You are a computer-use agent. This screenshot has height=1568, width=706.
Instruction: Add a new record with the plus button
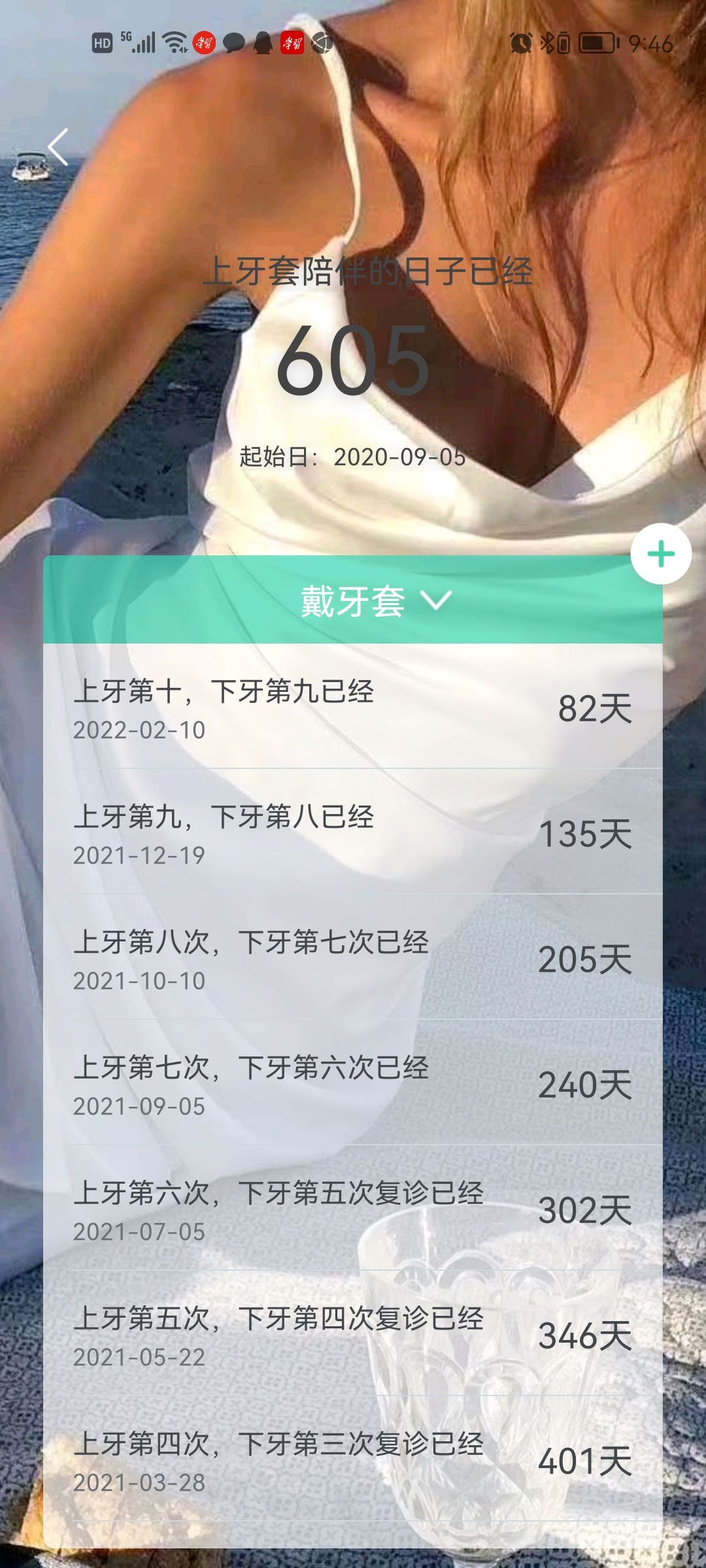661,554
